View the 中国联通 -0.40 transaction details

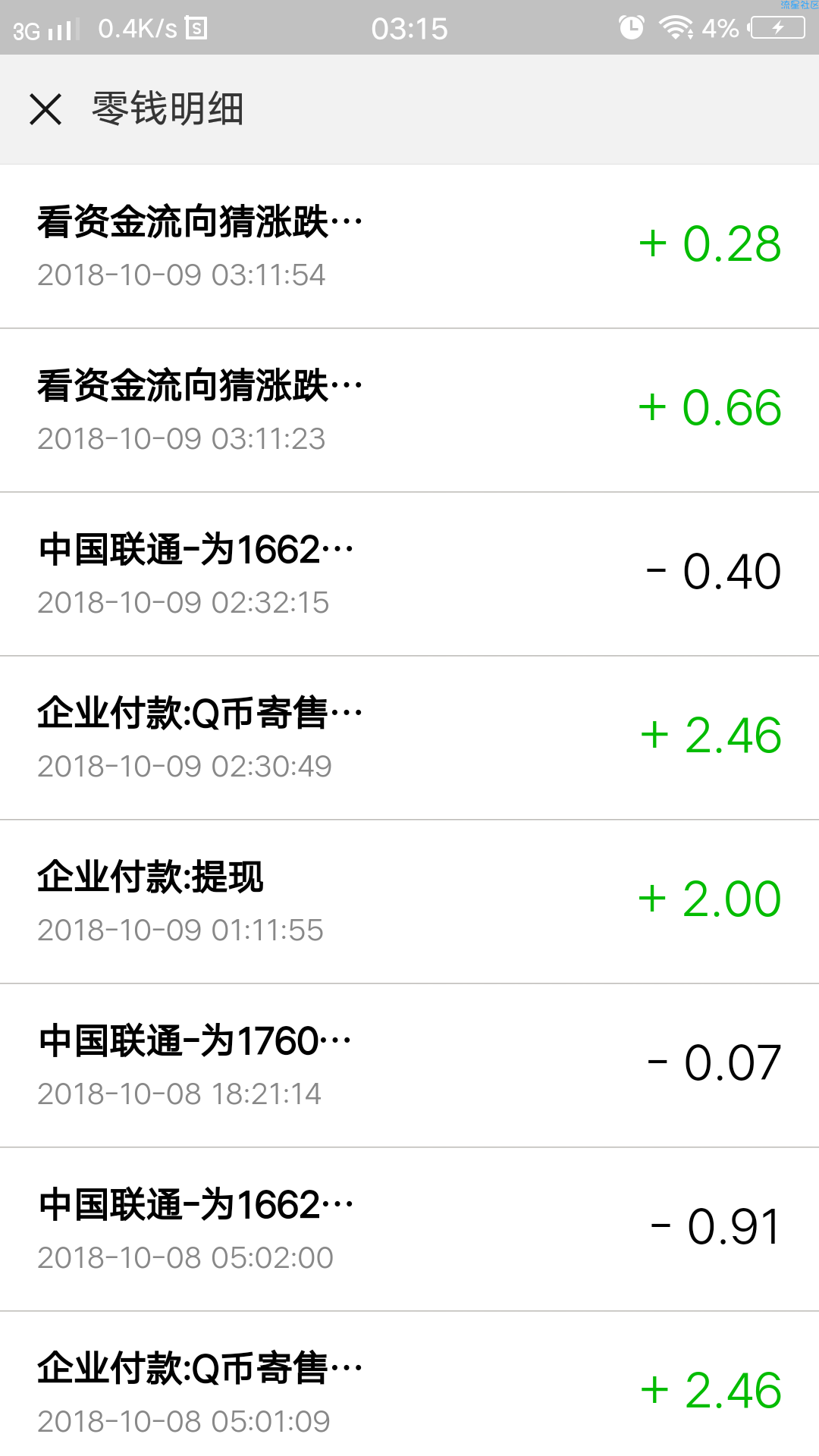[x=409, y=574]
